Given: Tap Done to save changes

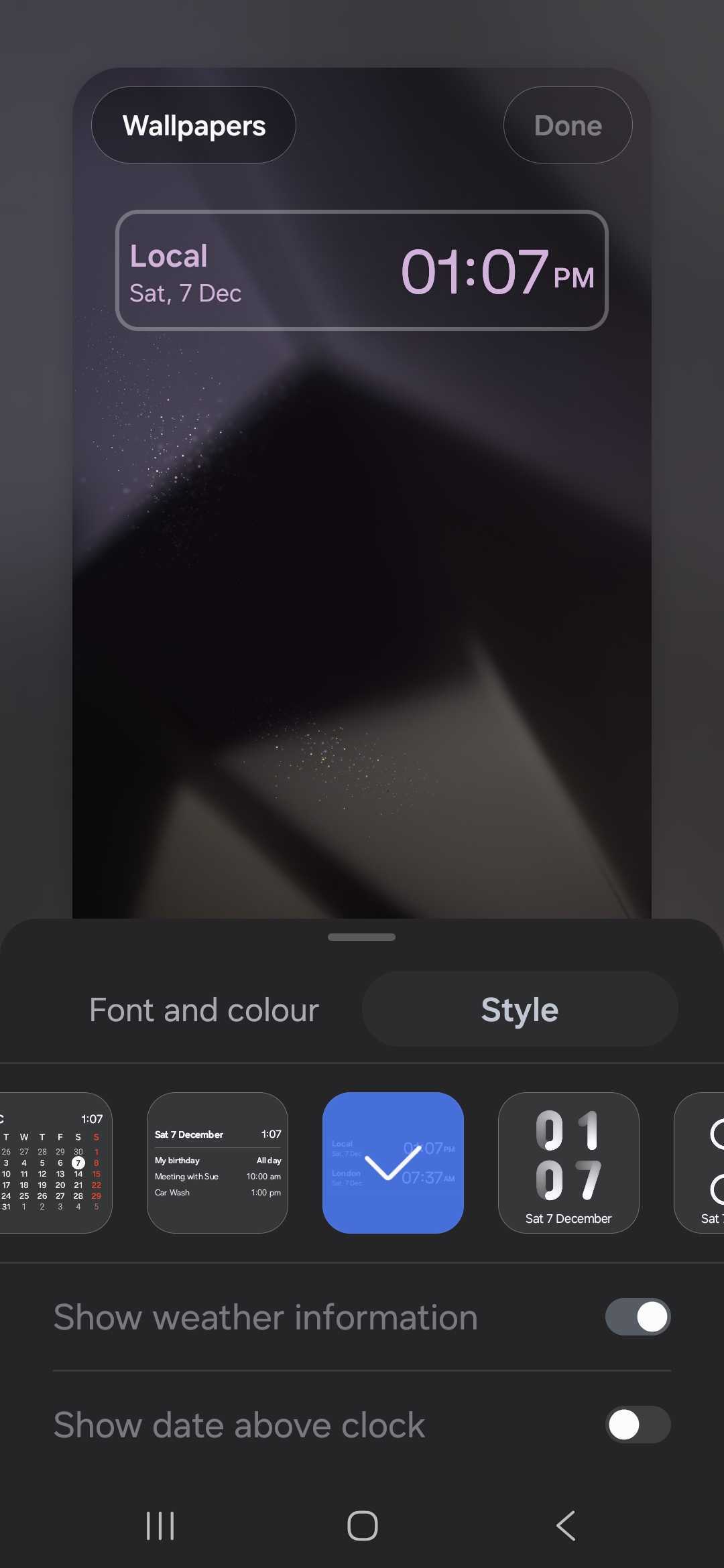Looking at the screenshot, I should 567,125.
